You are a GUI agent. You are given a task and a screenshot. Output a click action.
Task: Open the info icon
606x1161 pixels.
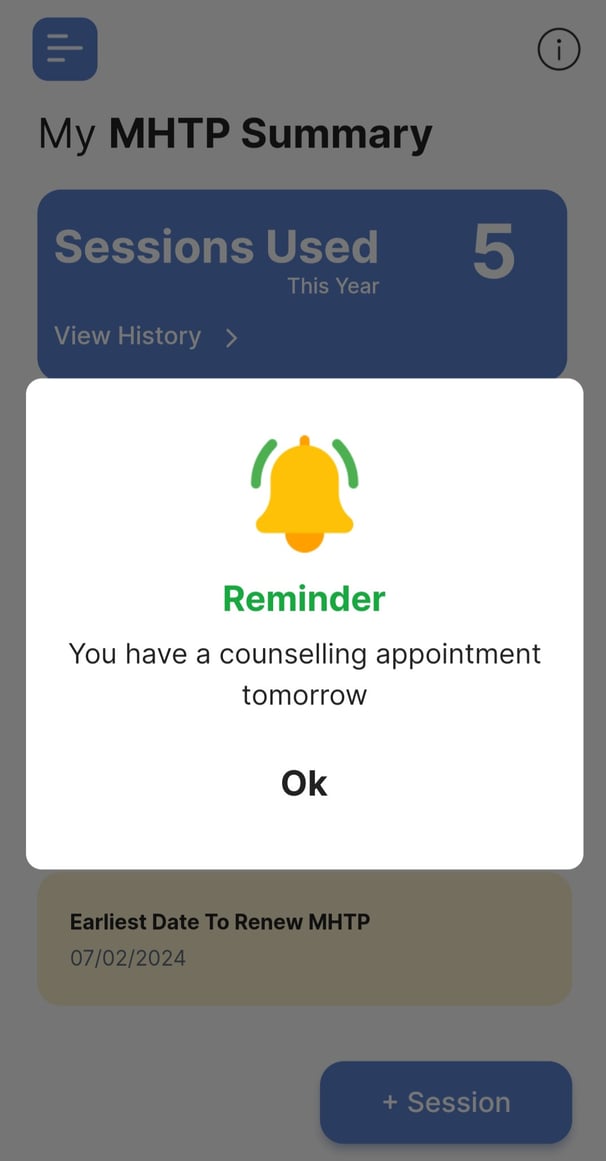(x=559, y=50)
